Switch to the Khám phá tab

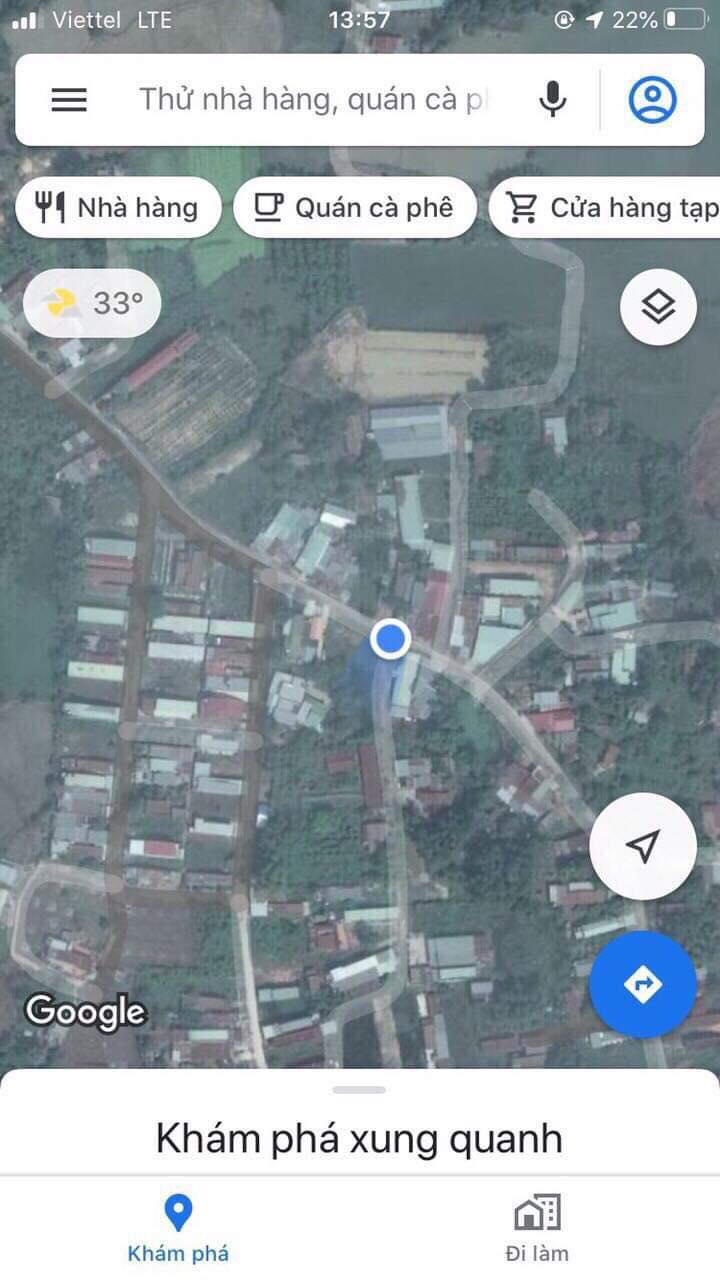click(178, 1228)
